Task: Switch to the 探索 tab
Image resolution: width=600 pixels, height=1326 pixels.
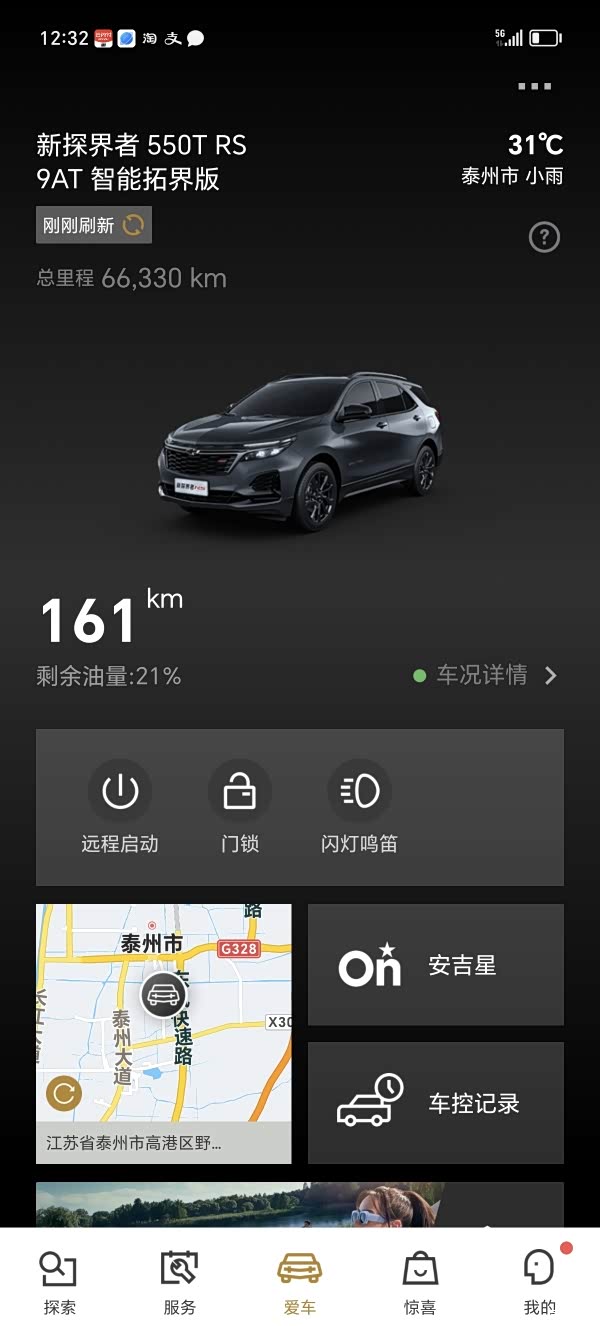Action: tap(60, 1281)
